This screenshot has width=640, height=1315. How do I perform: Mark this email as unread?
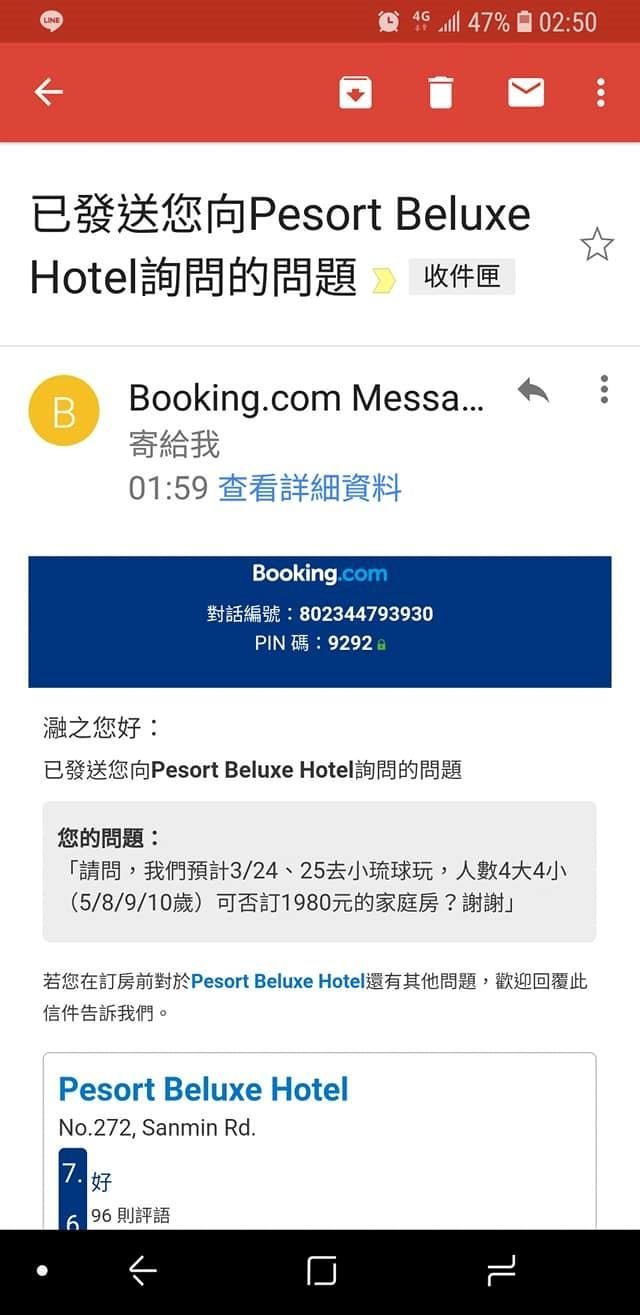[x=525, y=93]
